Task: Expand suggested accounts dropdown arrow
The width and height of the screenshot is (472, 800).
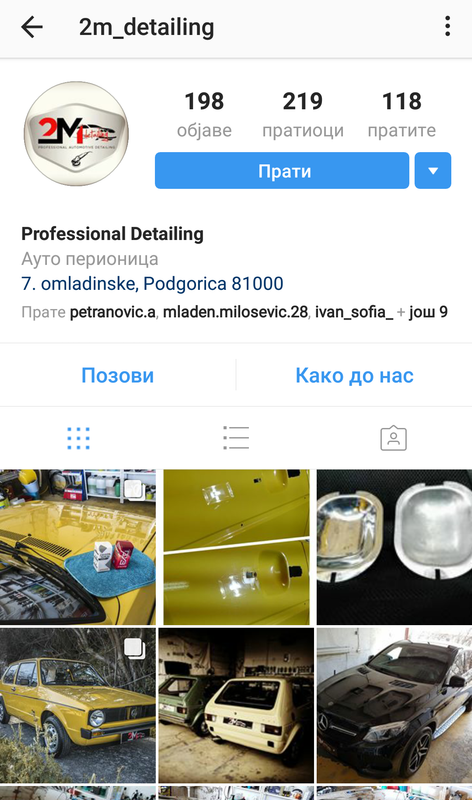Action: 433,170
